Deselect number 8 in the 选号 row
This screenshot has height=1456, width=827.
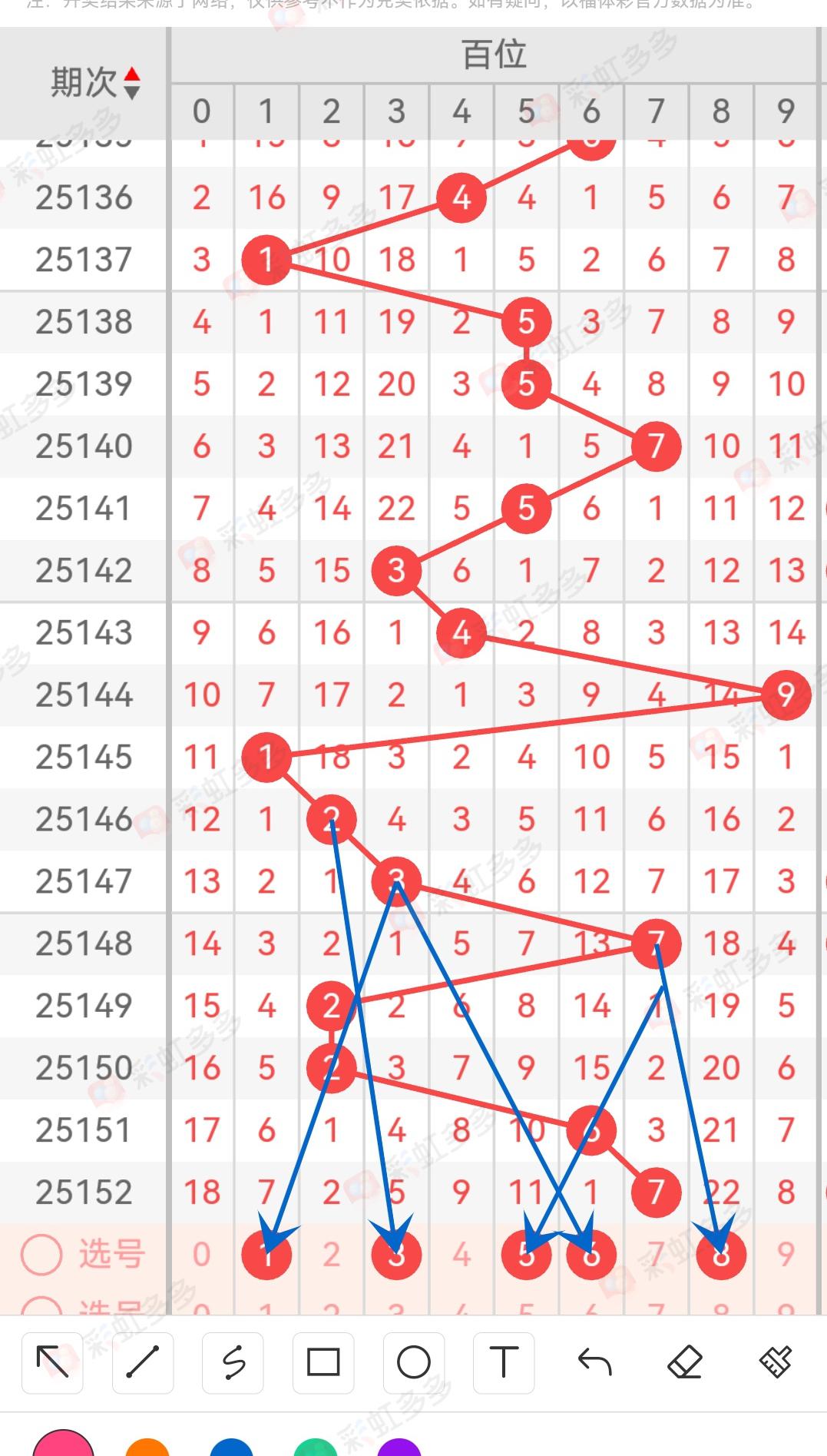click(x=721, y=1255)
